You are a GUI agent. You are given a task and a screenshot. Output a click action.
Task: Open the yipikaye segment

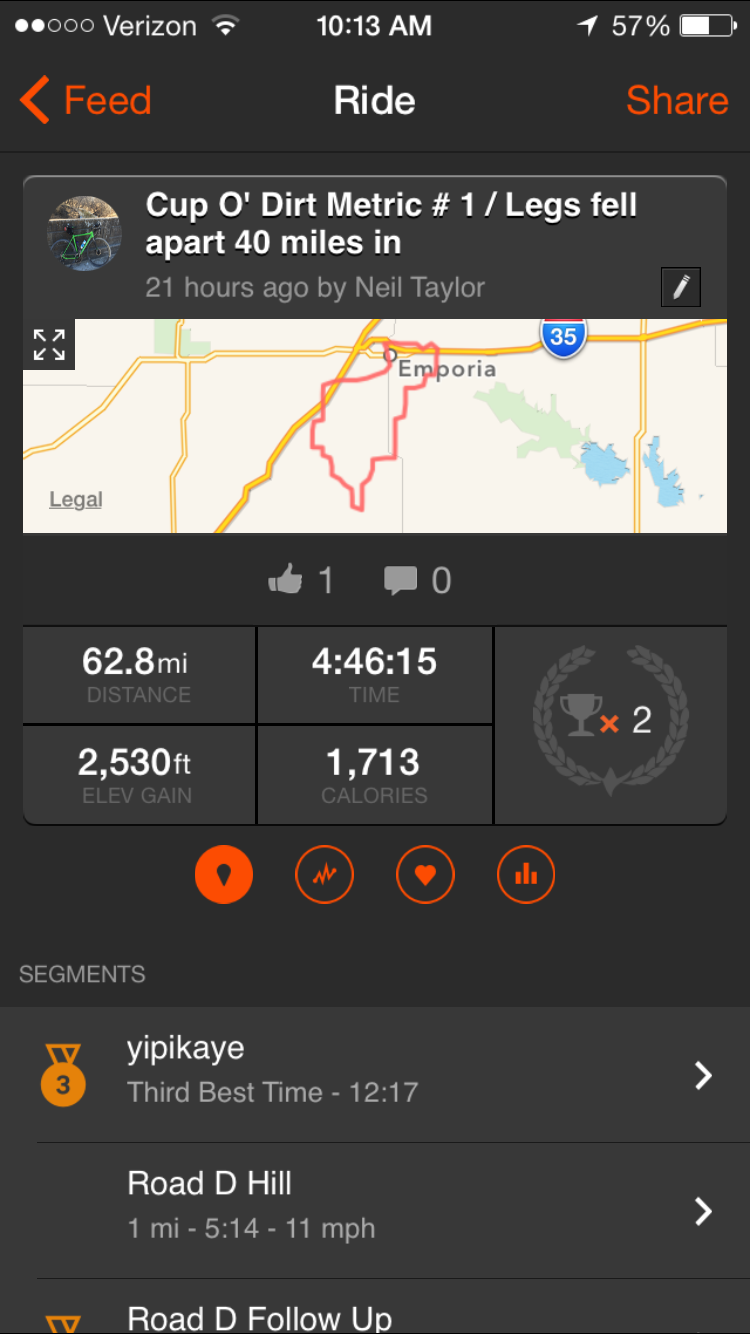tap(375, 1075)
